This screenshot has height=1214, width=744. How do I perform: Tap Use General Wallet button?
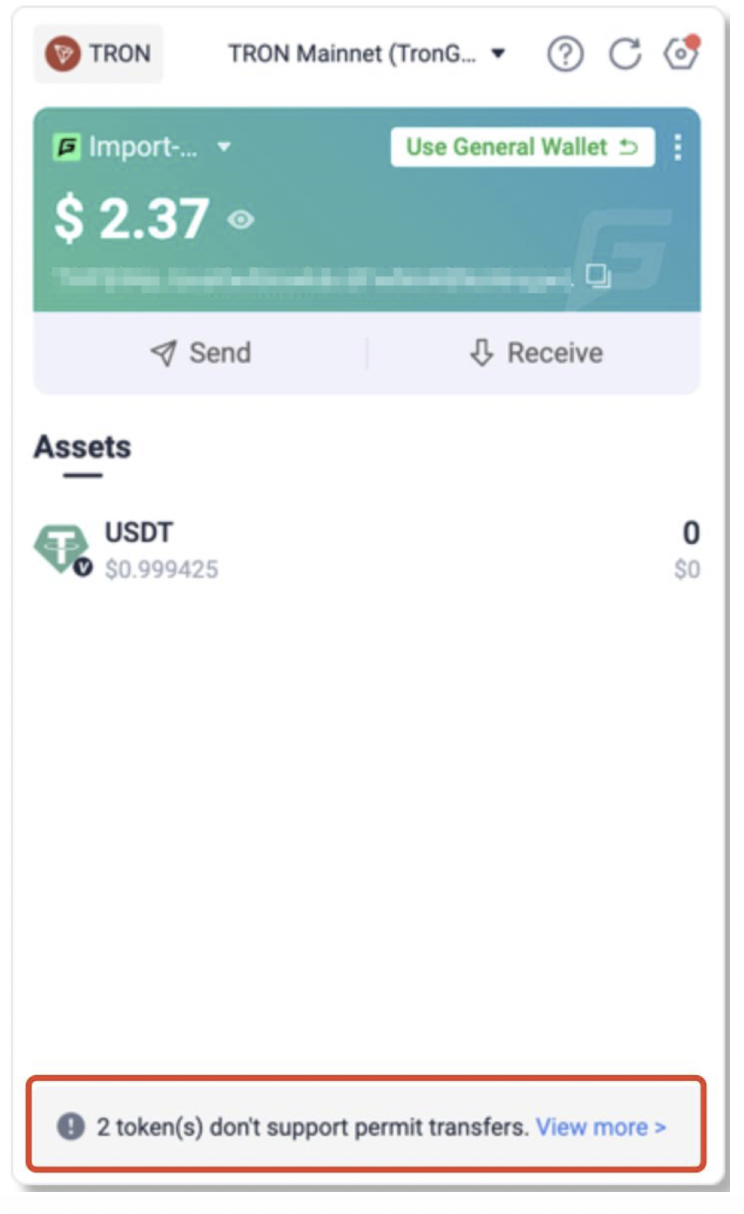522,147
